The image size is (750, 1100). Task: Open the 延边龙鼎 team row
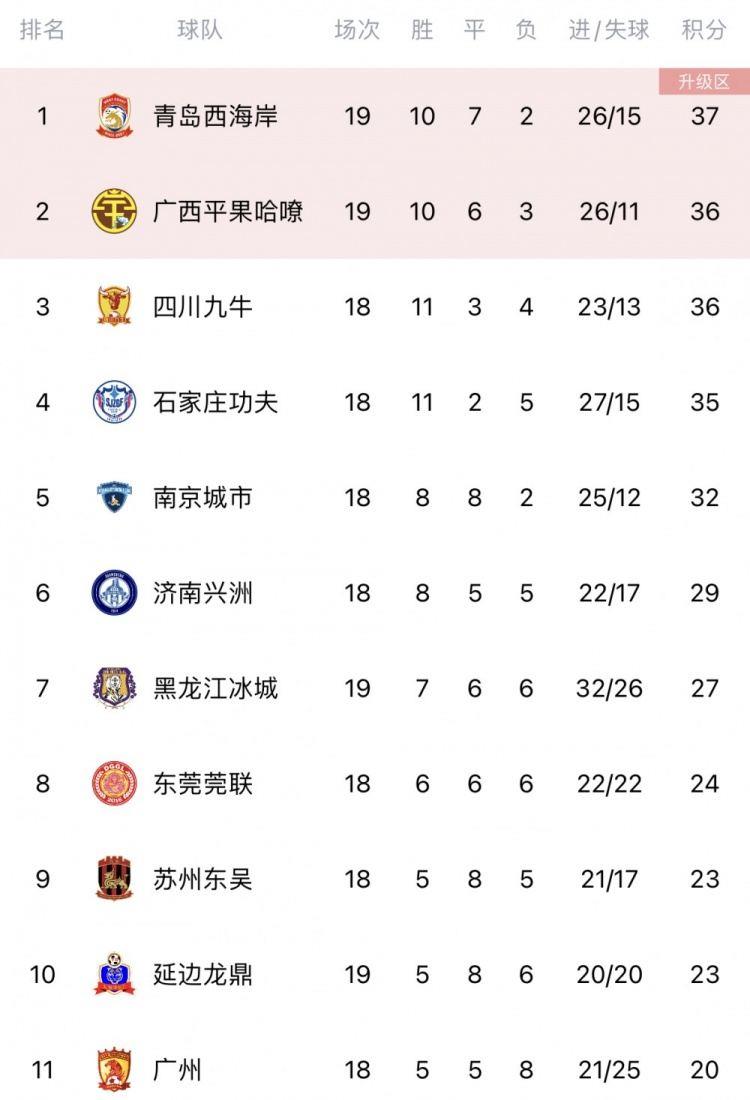click(202, 974)
